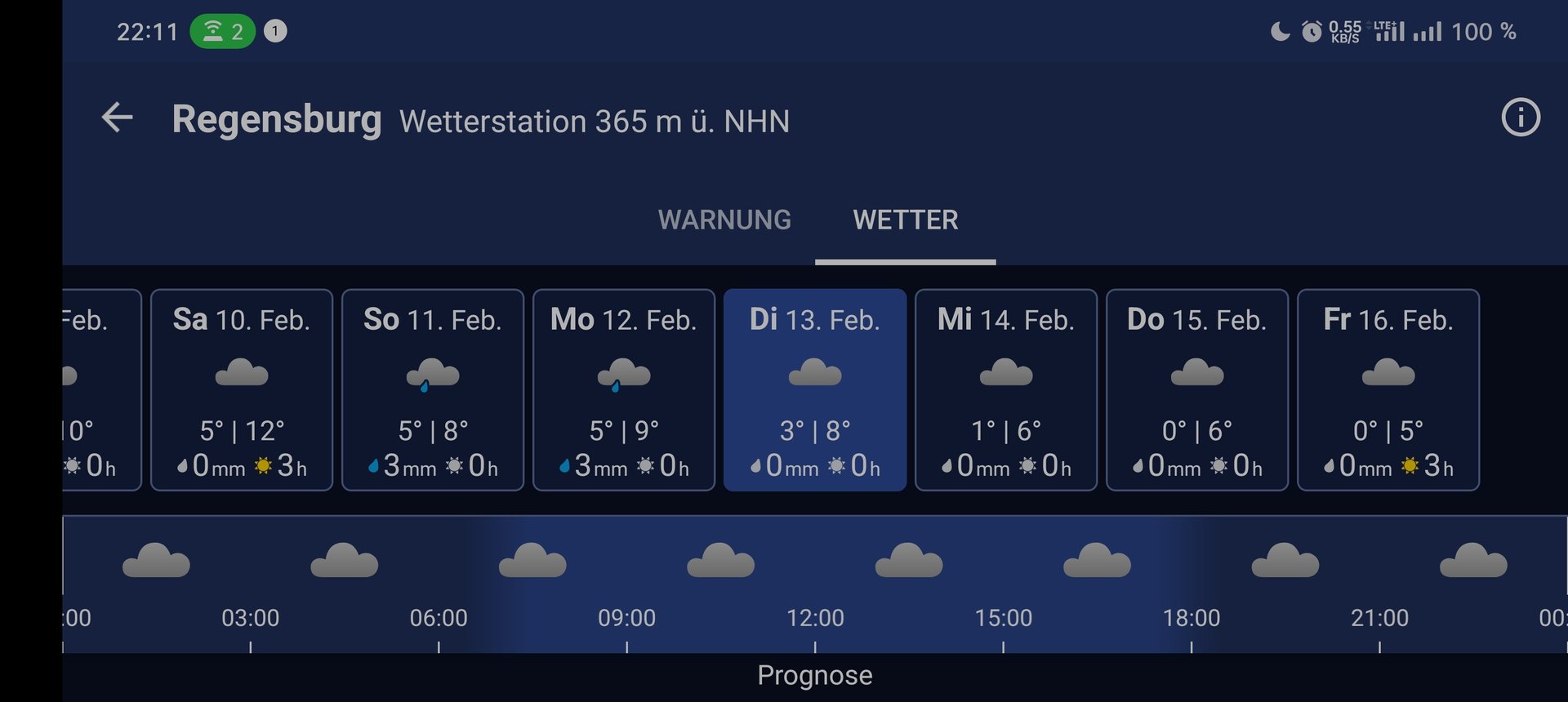Pick the Fr 16. Feb. day card
This screenshot has height=702, width=1568.
[x=1388, y=389]
